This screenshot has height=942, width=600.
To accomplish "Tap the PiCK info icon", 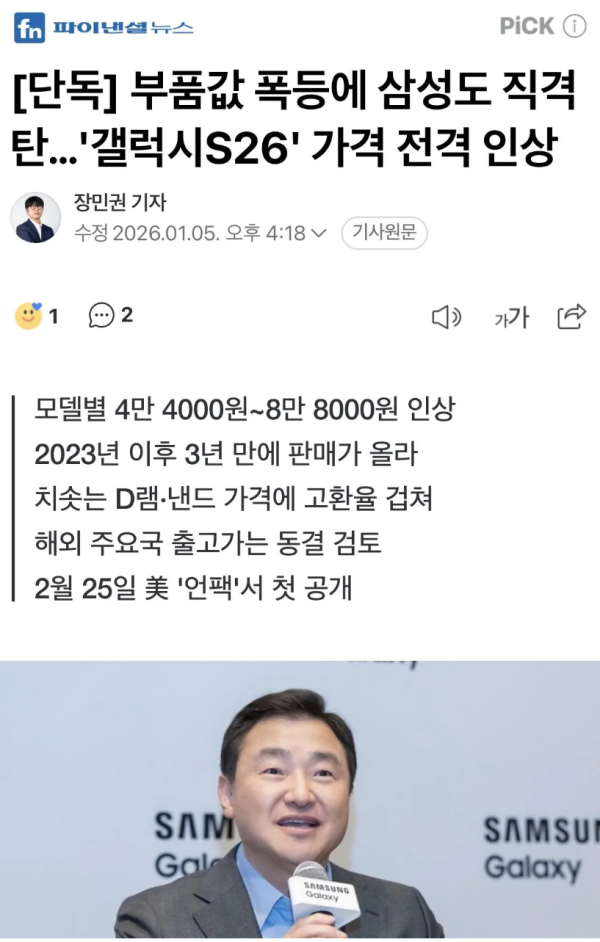I will (x=575, y=27).
